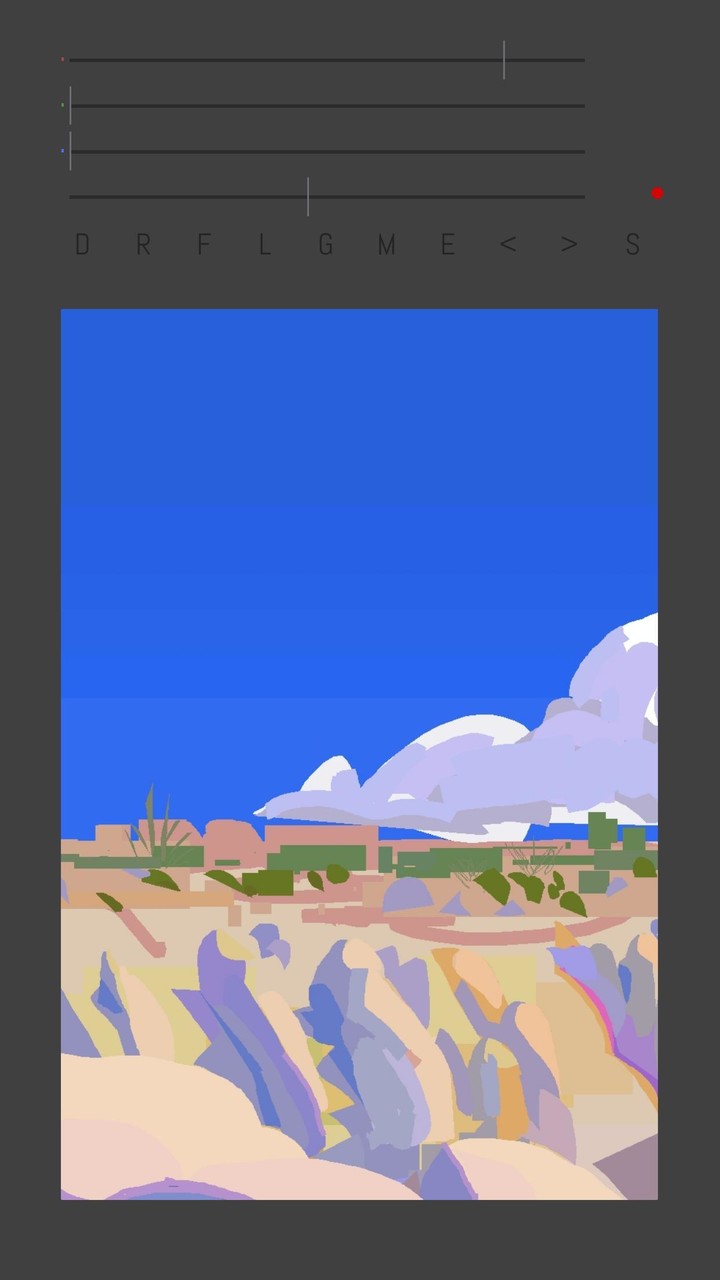This screenshot has width=720, height=1280.
Task: Select the E tool letter
Action: 447,245
